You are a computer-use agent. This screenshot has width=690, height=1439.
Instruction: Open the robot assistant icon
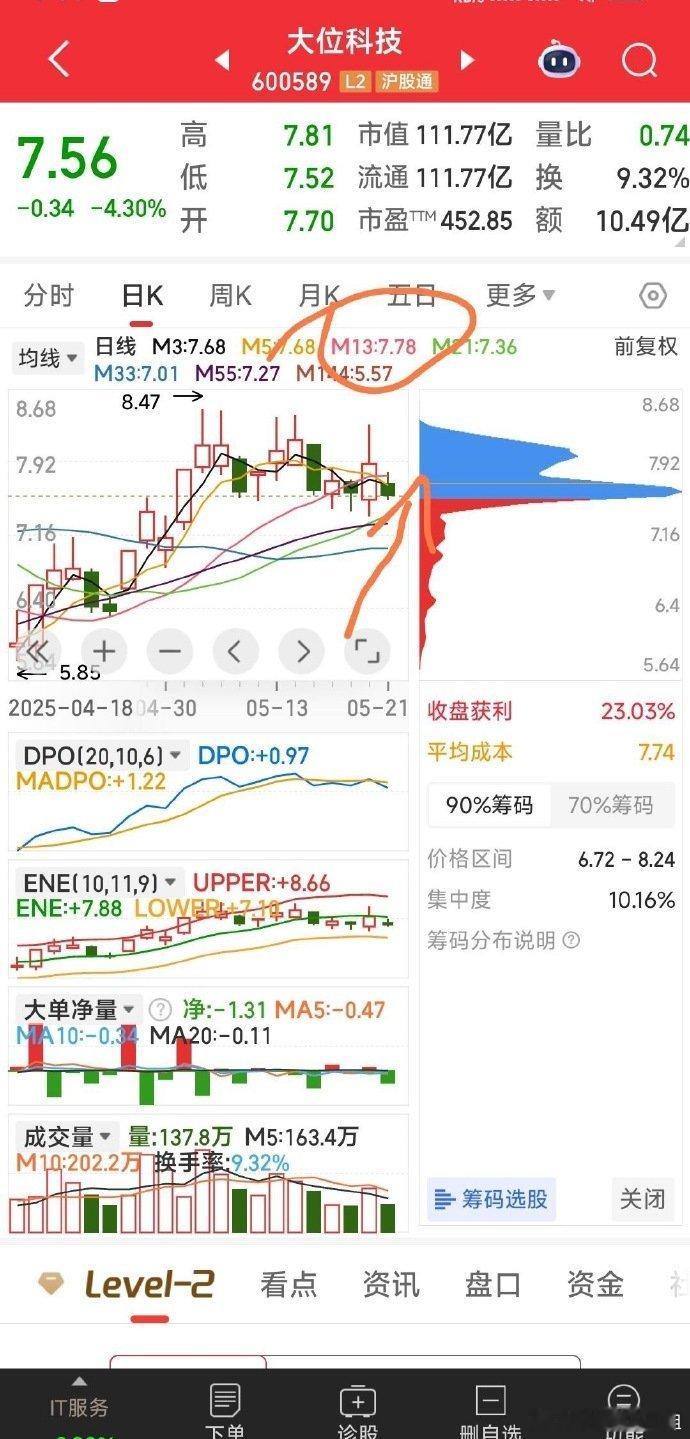click(x=559, y=60)
